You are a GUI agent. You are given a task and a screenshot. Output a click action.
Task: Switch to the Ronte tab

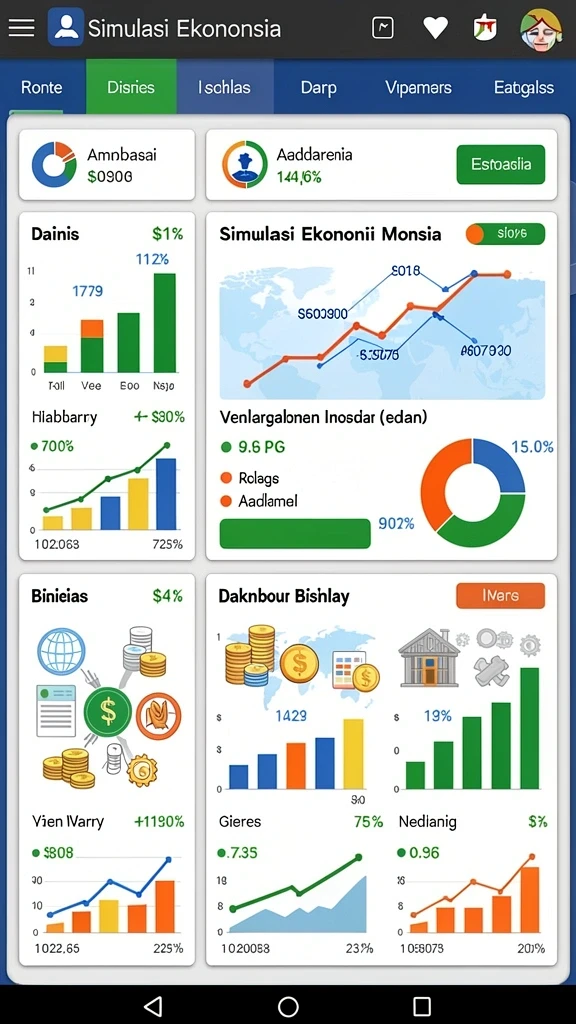click(42, 88)
